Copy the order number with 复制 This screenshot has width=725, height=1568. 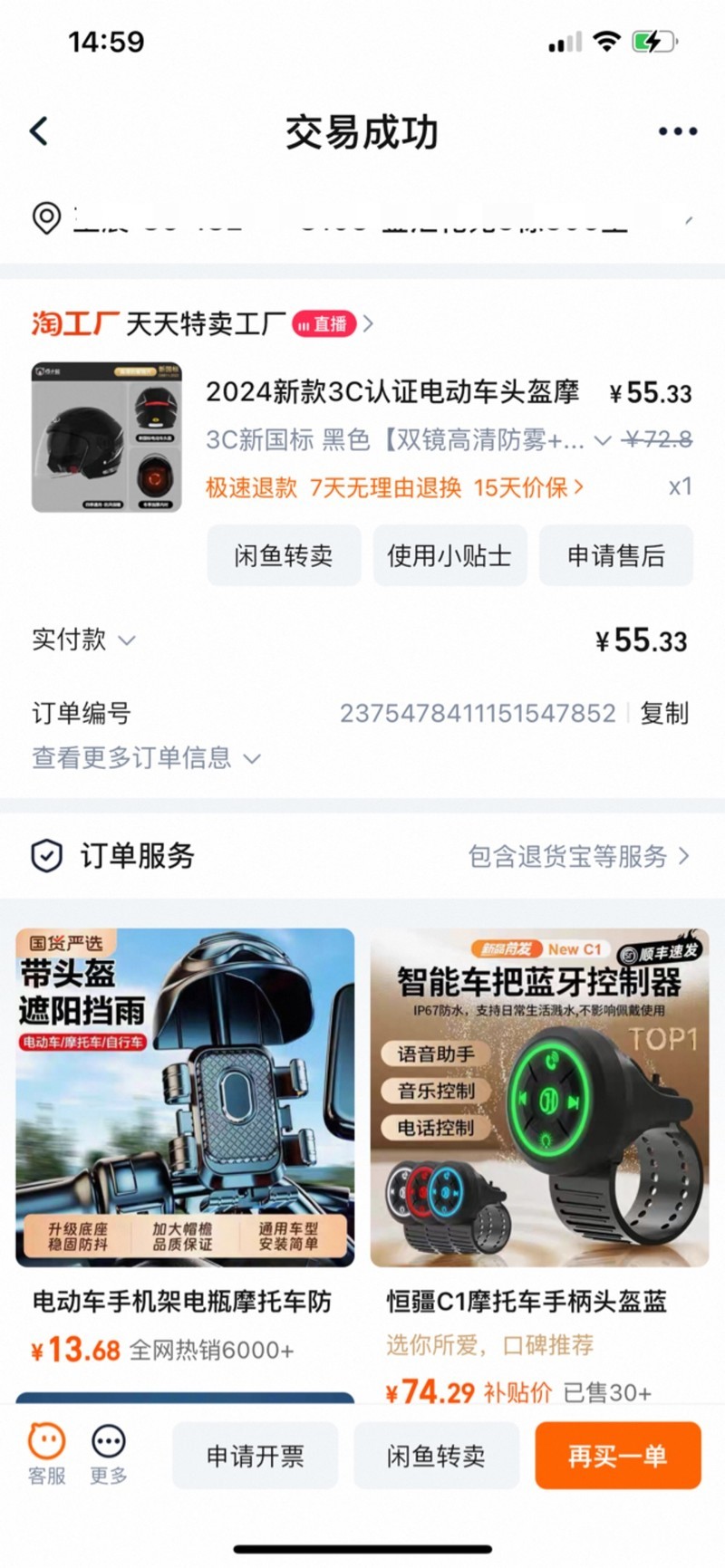664,713
